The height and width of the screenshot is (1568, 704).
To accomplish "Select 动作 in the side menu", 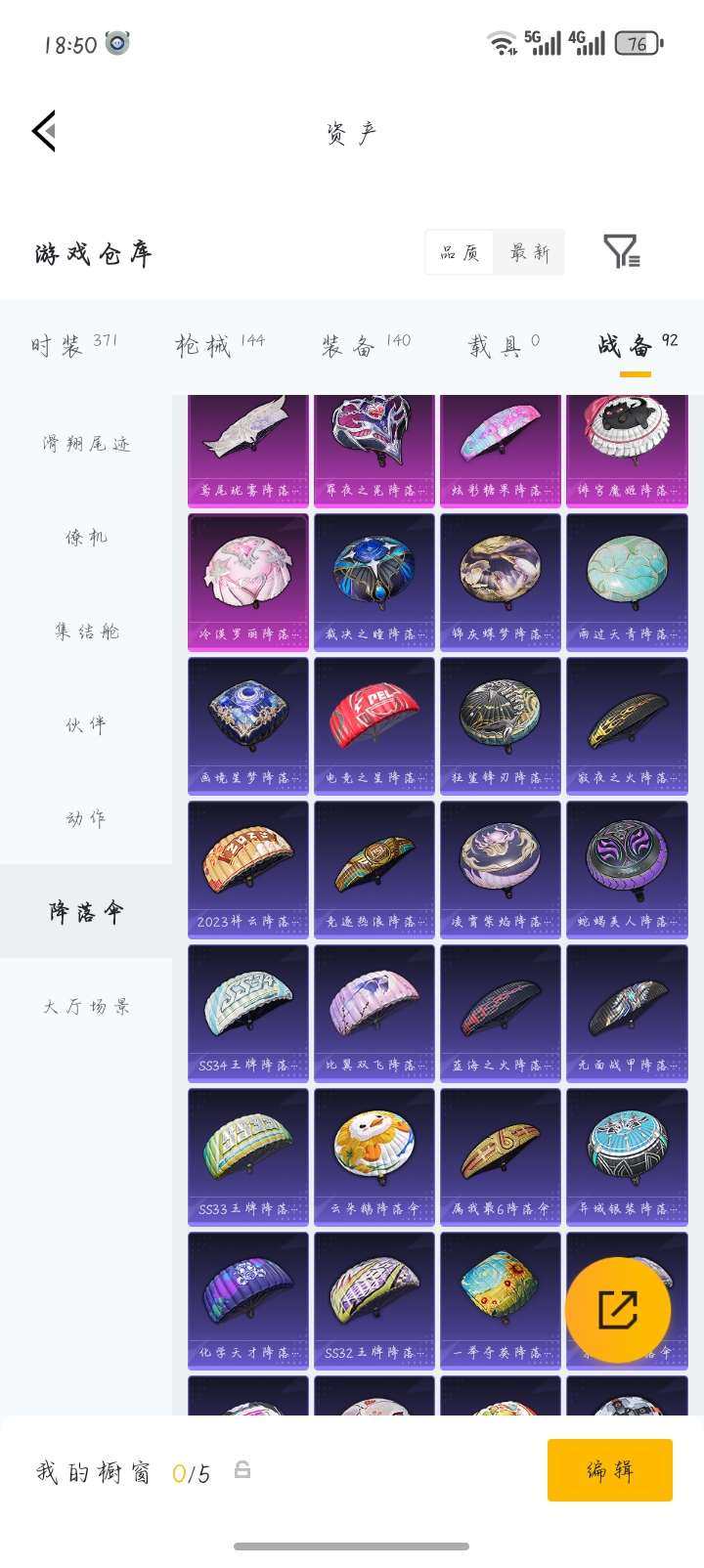I will click(x=86, y=818).
